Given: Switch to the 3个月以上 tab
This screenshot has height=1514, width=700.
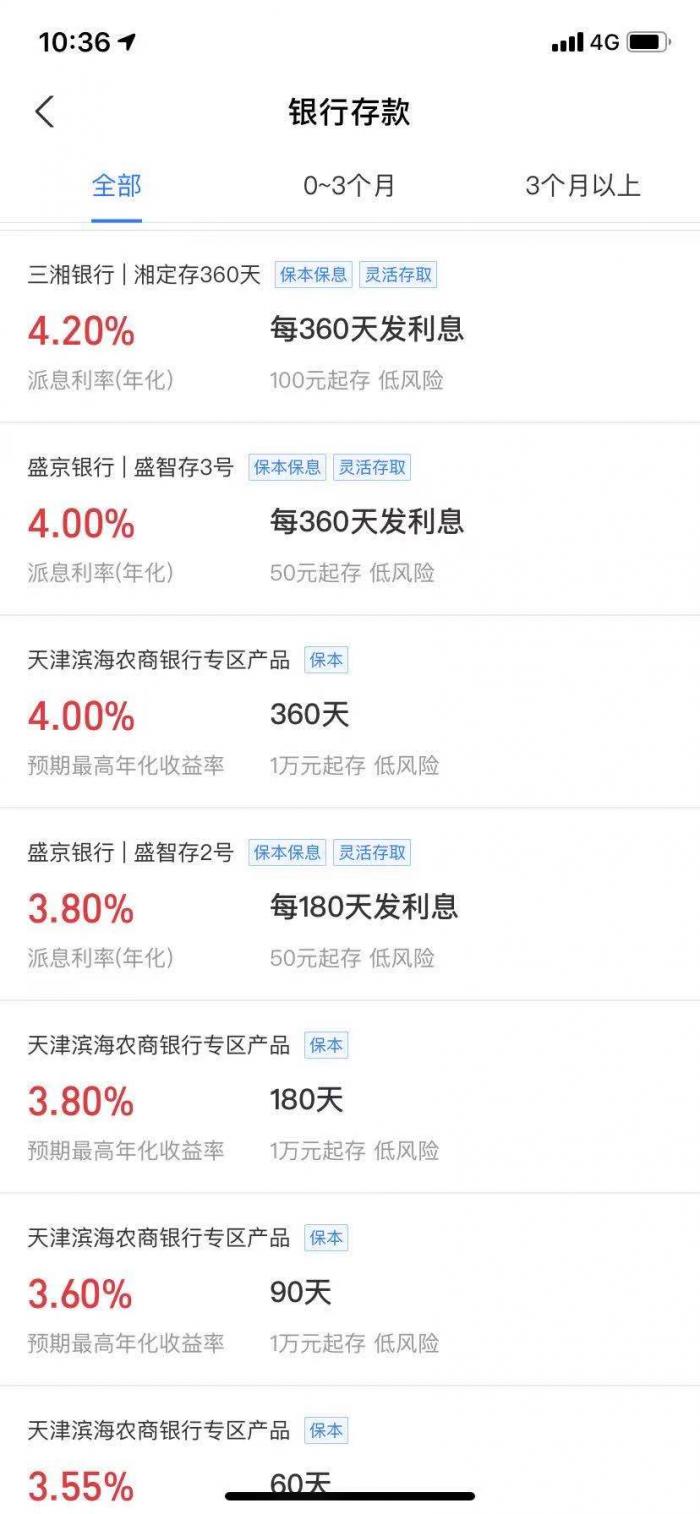Looking at the screenshot, I should point(582,186).
